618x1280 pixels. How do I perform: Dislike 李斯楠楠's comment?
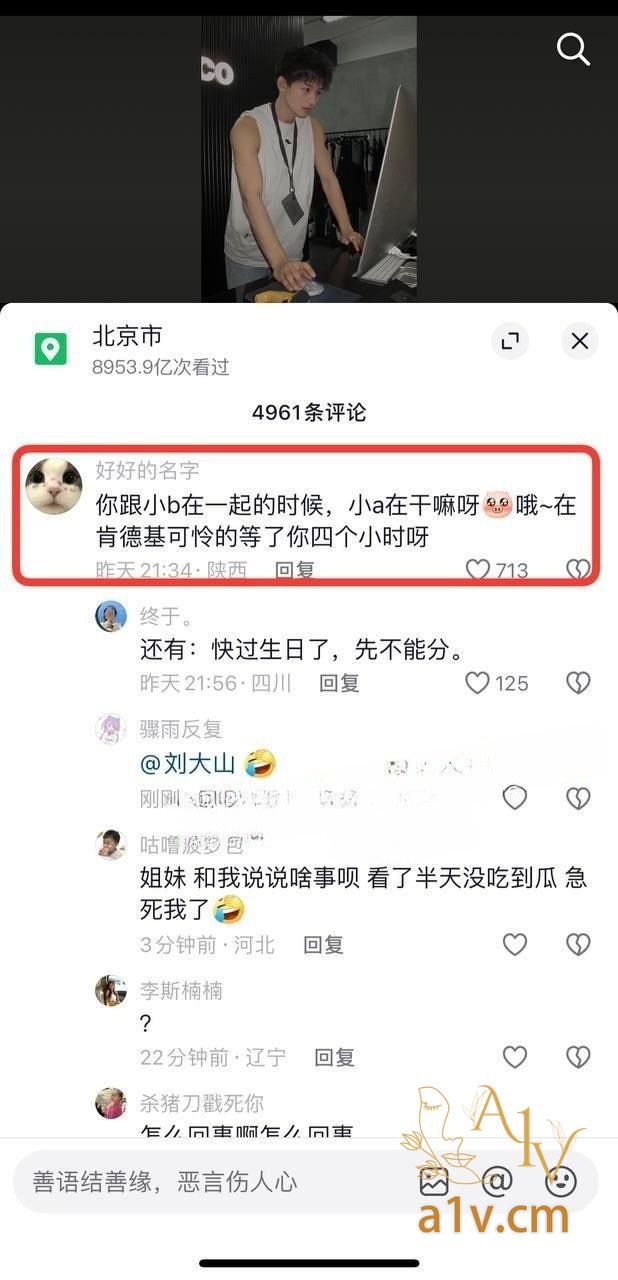pyautogui.click(x=578, y=1057)
